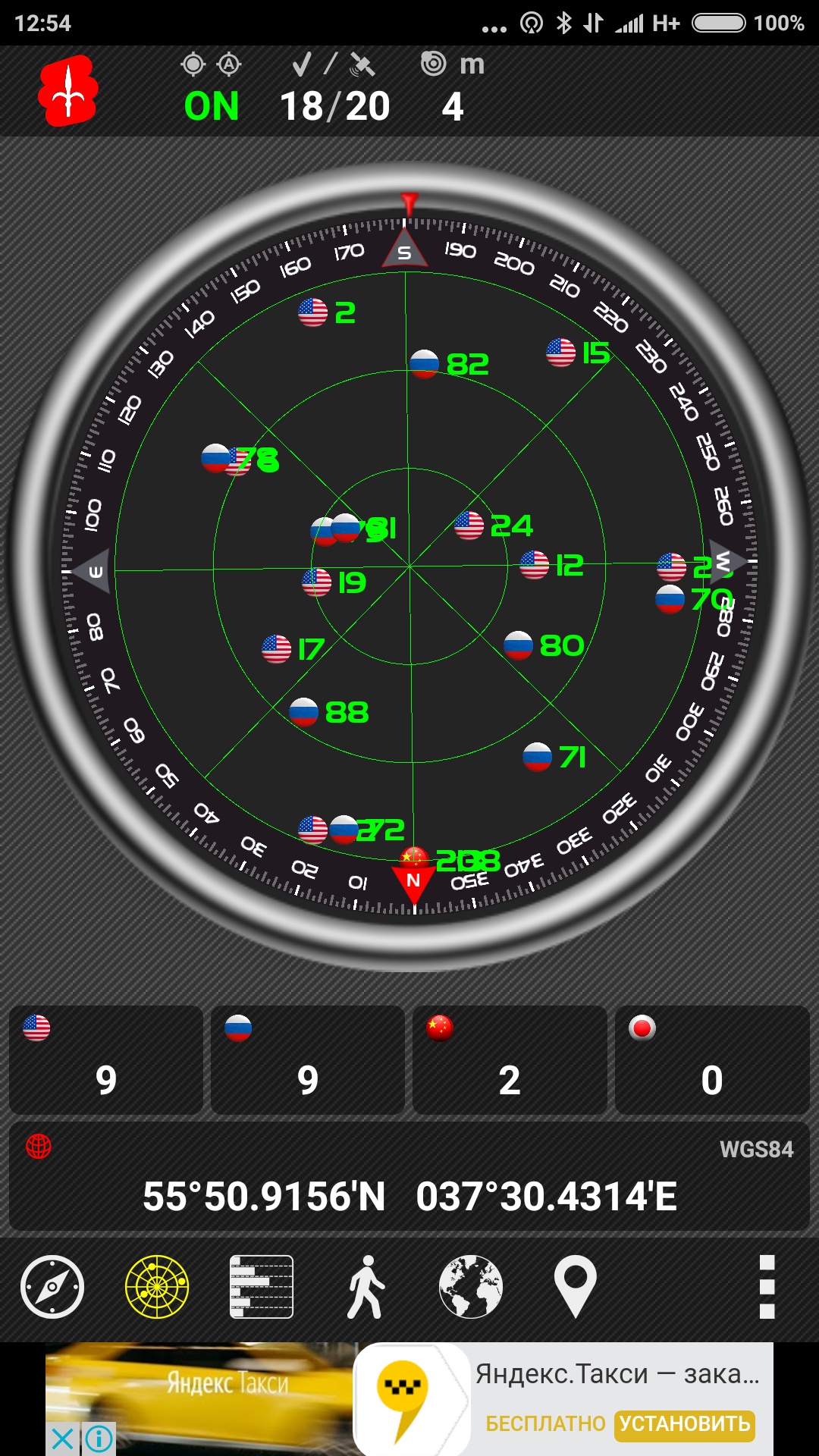Select the sky radar satellite view

[157, 1287]
